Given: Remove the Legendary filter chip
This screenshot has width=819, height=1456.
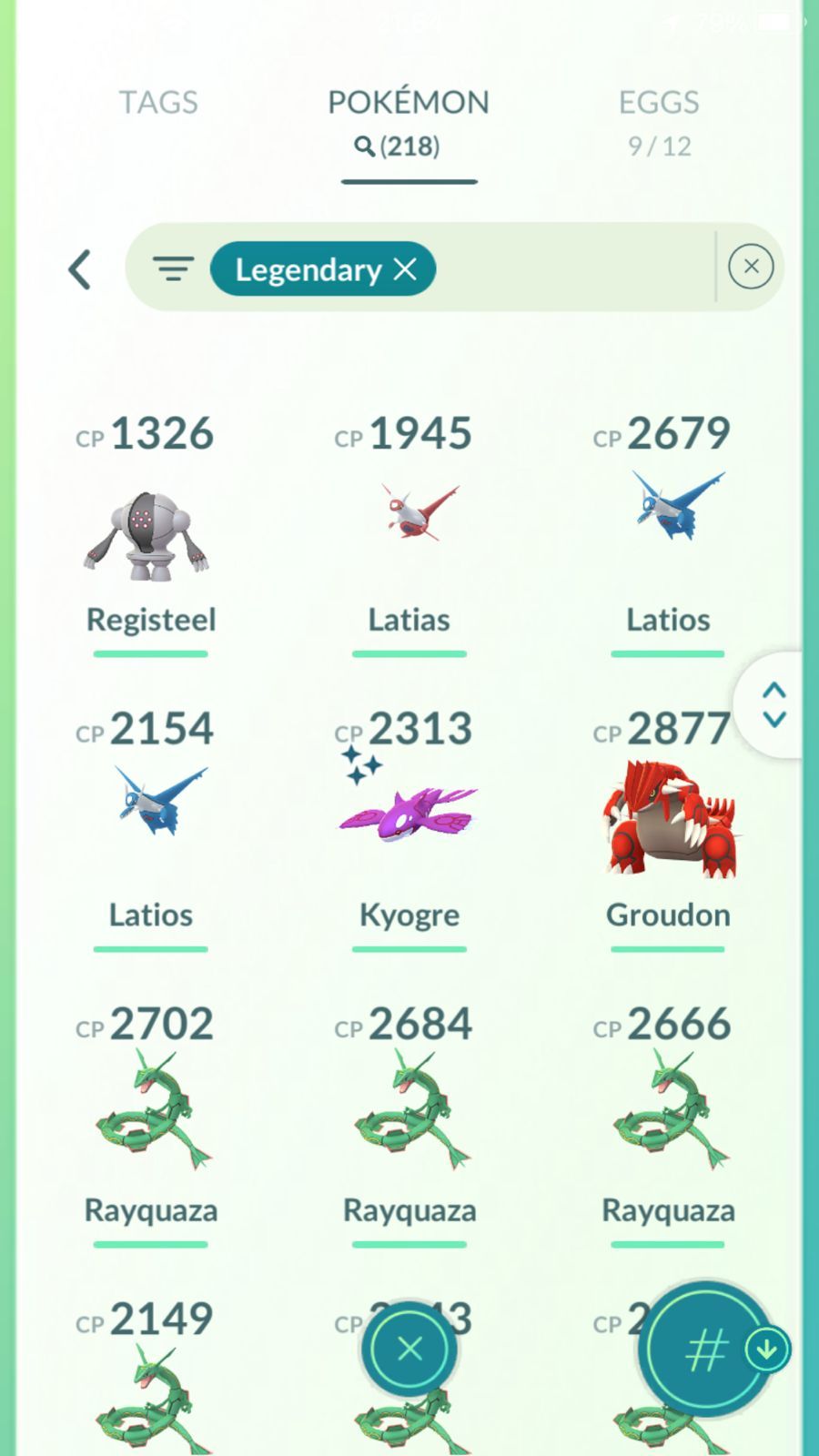Looking at the screenshot, I should tap(405, 268).
